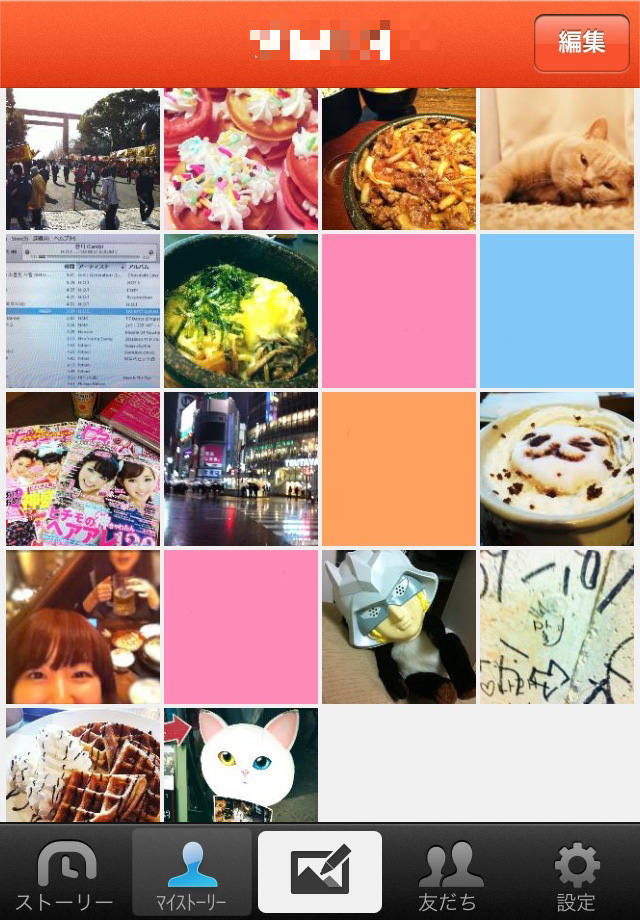Viewport: 640px width, 920px height.
Task: Open the light blue story tile
Action: [x=557, y=311]
